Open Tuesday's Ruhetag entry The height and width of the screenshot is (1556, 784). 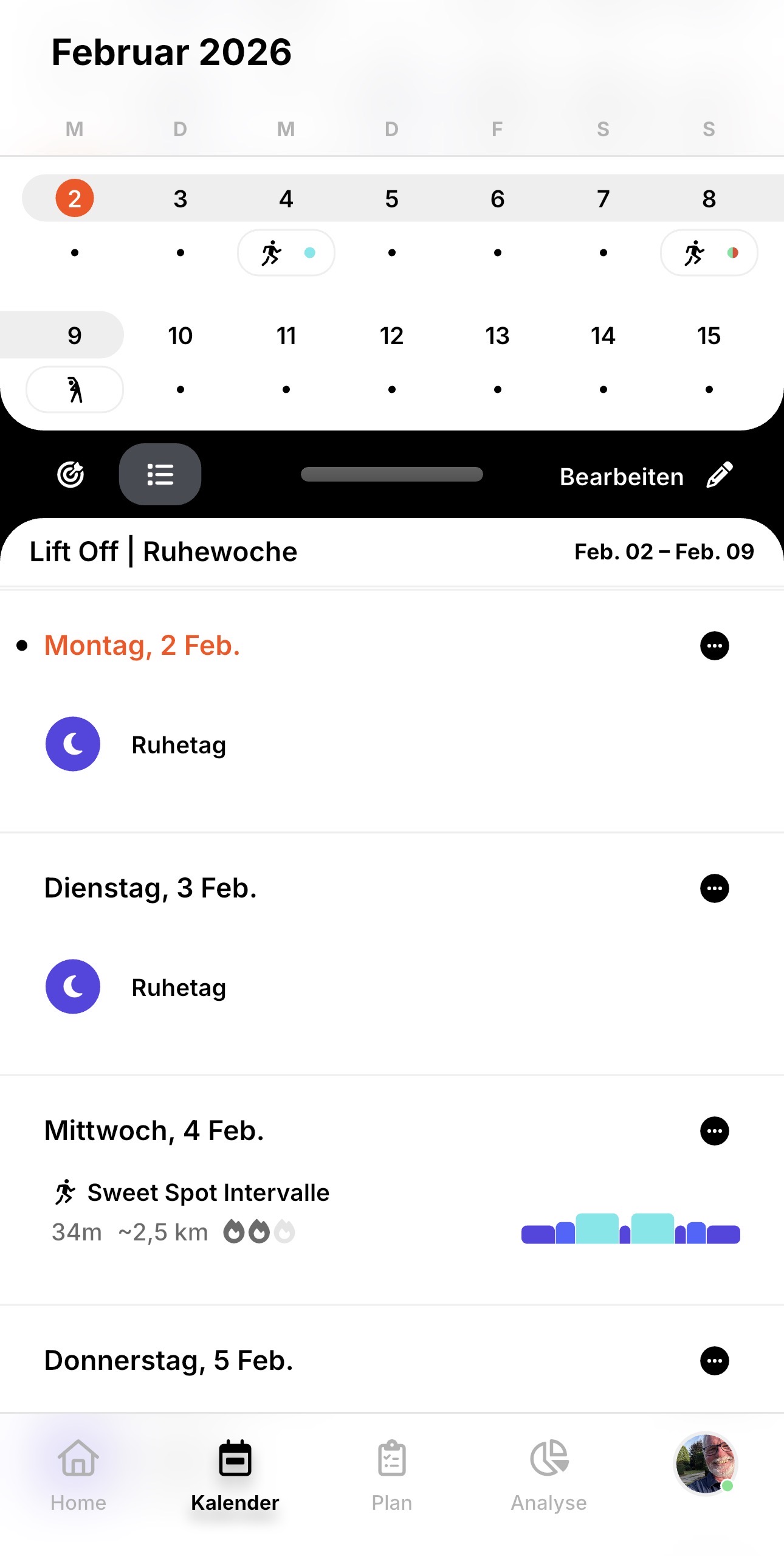pyautogui.click(x=179, y=987)
